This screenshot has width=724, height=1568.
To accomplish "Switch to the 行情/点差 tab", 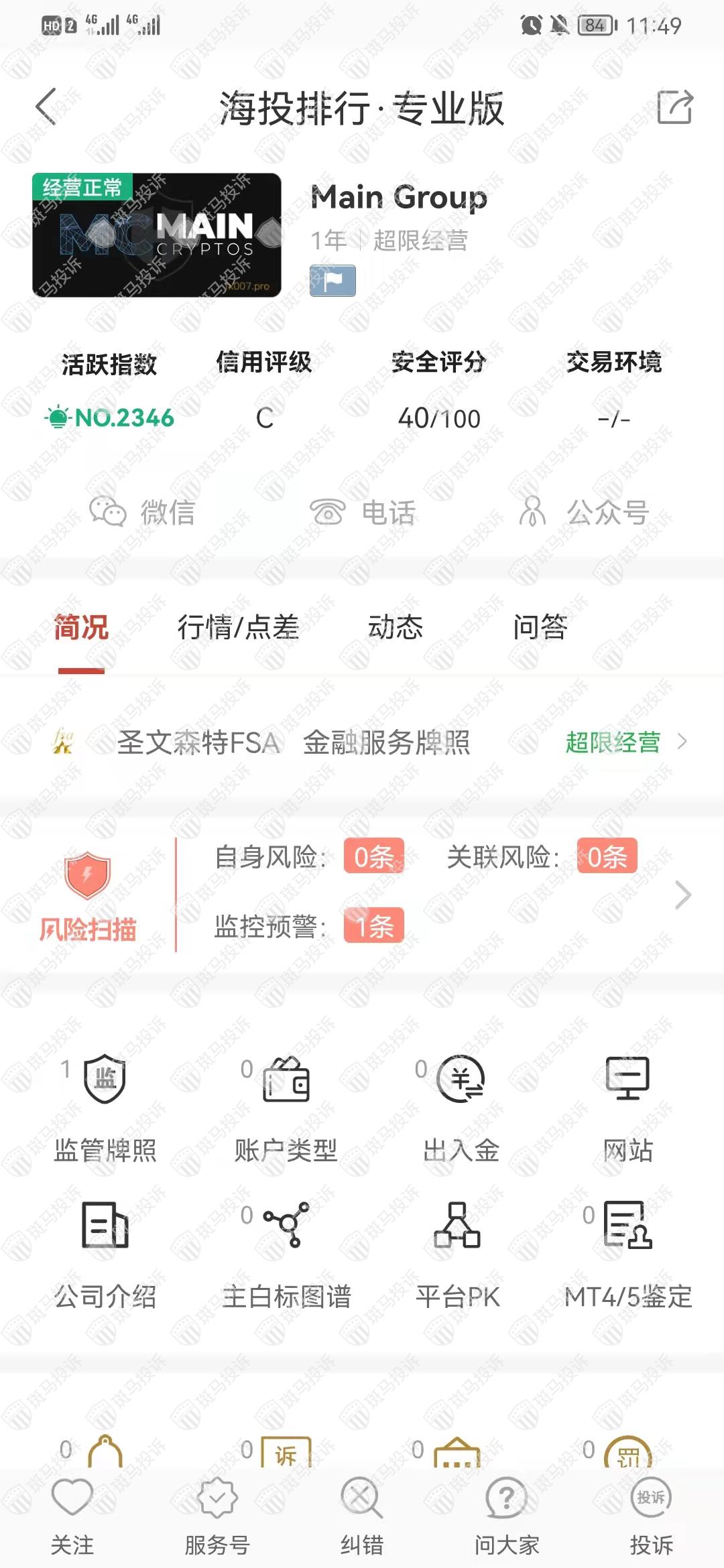I will (x=238, y=628).
